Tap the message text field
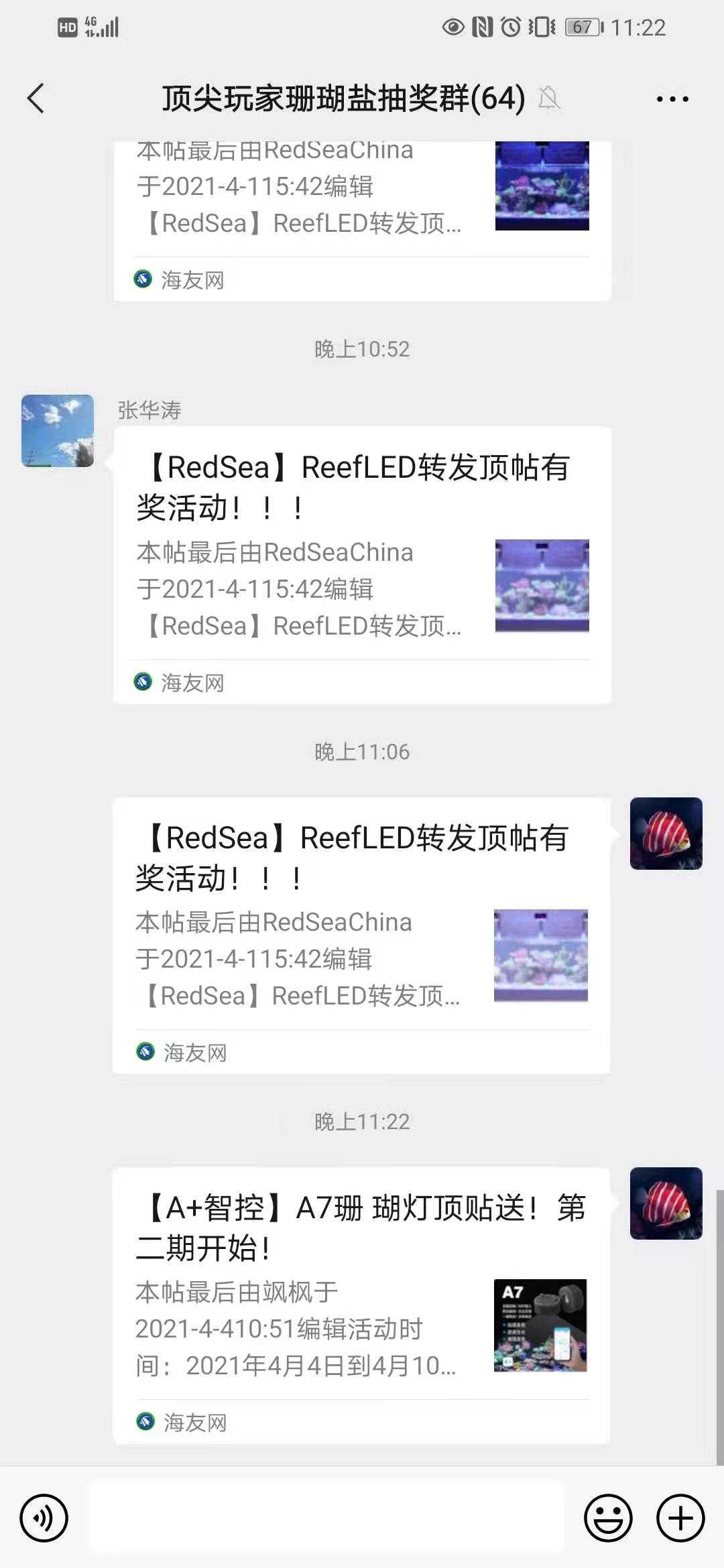The height and width of the screenshot is (1568, 724). pyautogui.click(x=327, y=1518)
